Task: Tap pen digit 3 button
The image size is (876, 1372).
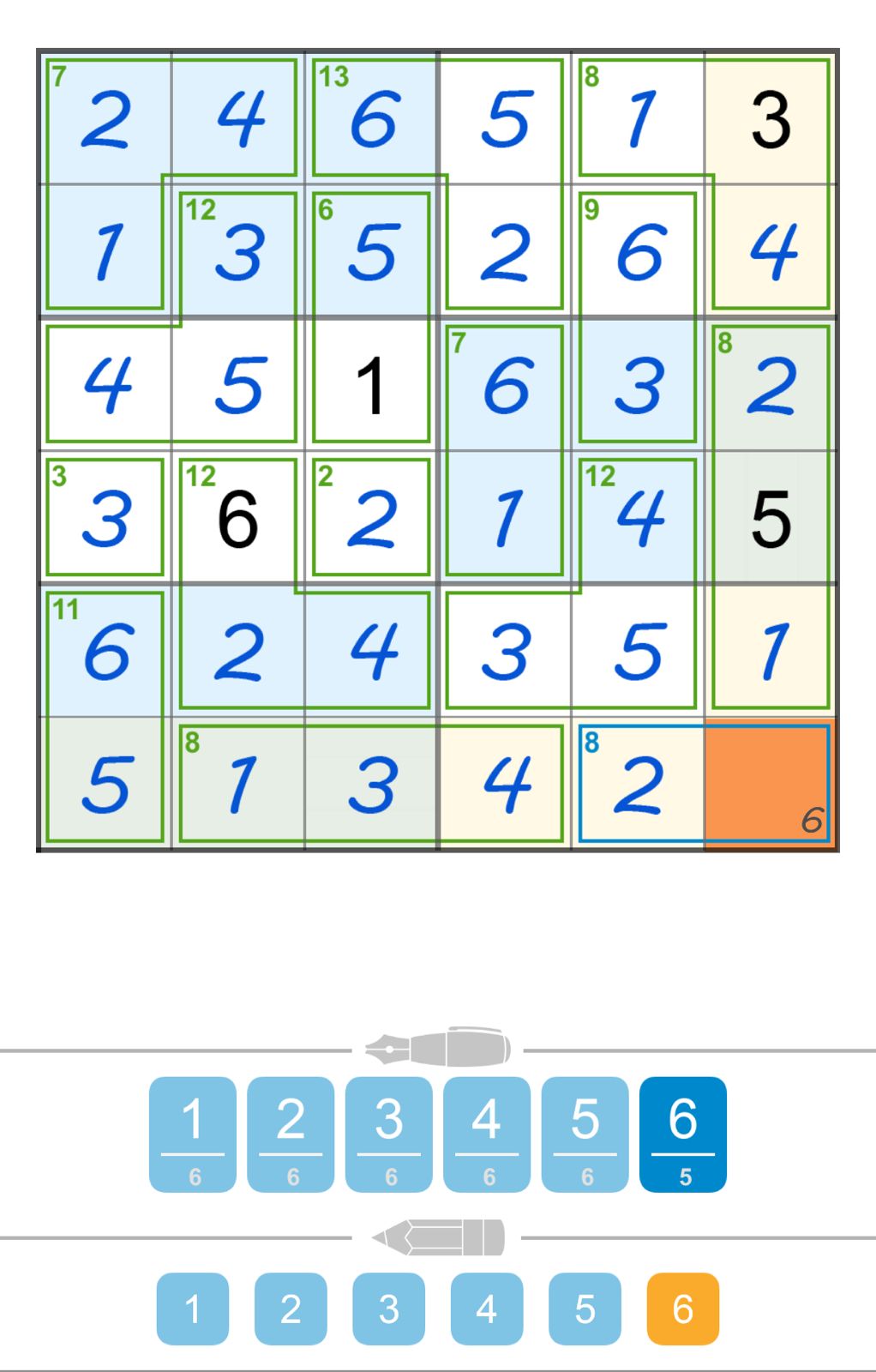Action: (388, 1134)
